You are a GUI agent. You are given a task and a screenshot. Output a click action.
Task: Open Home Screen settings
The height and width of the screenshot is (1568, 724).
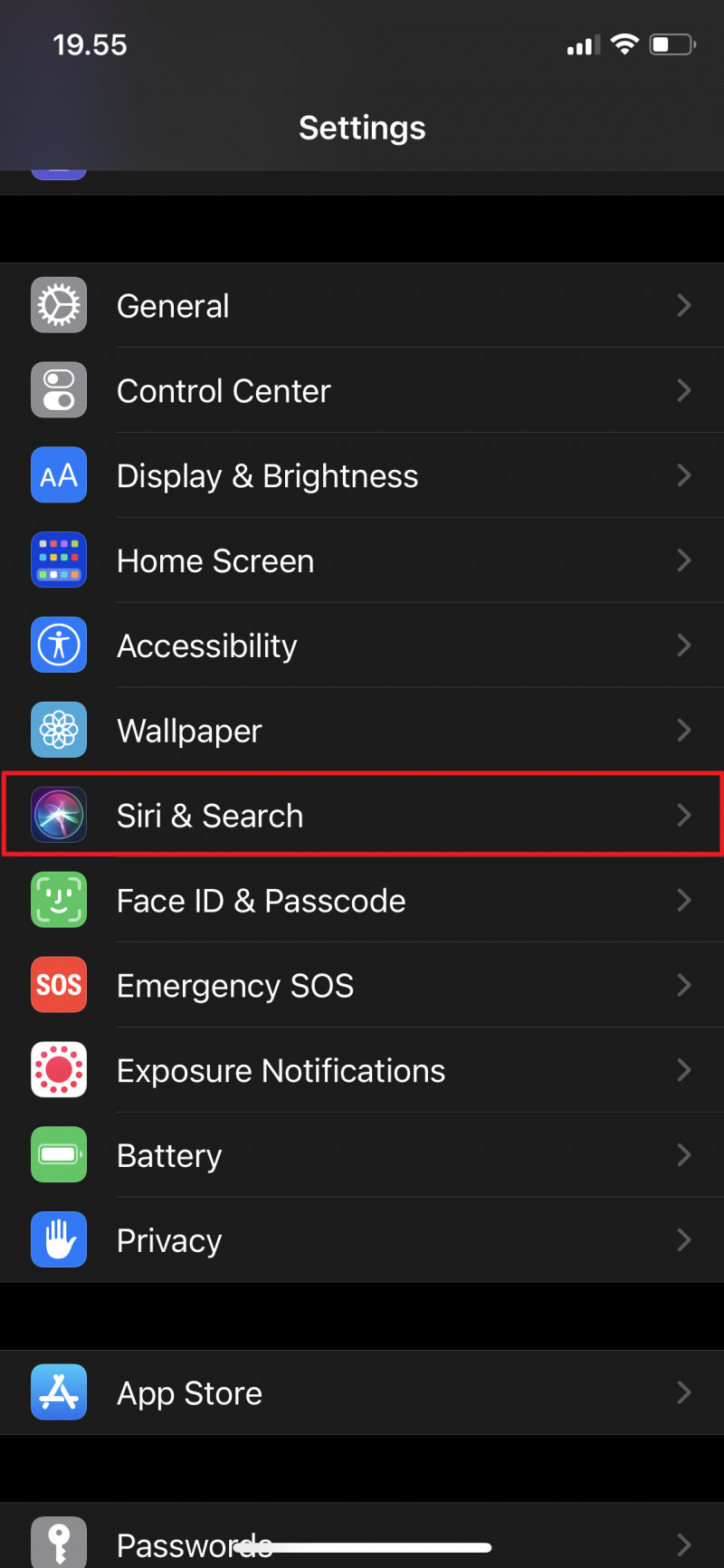pos(362,561)
